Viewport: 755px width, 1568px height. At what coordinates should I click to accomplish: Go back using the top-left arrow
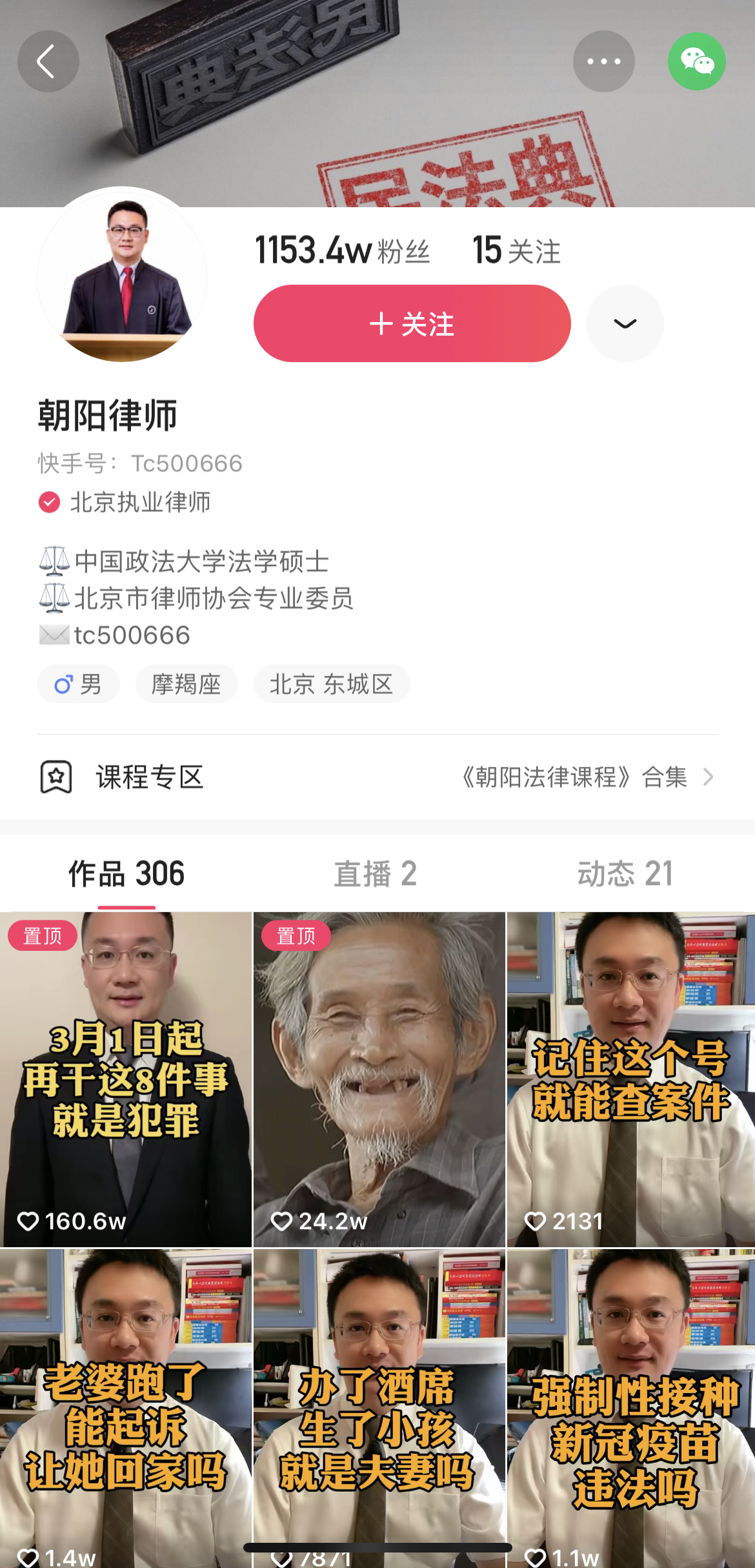(48, 62)
